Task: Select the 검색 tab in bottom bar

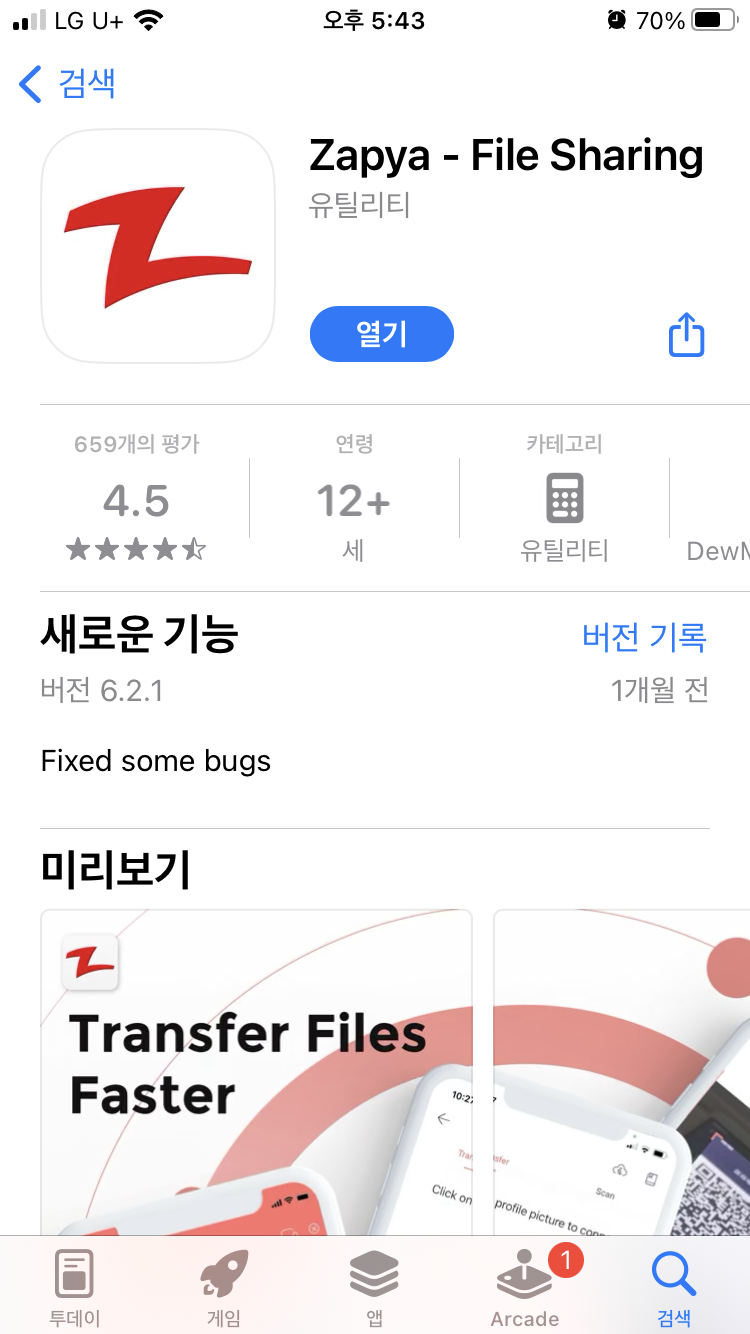Action: click(x=673, y=1288)
